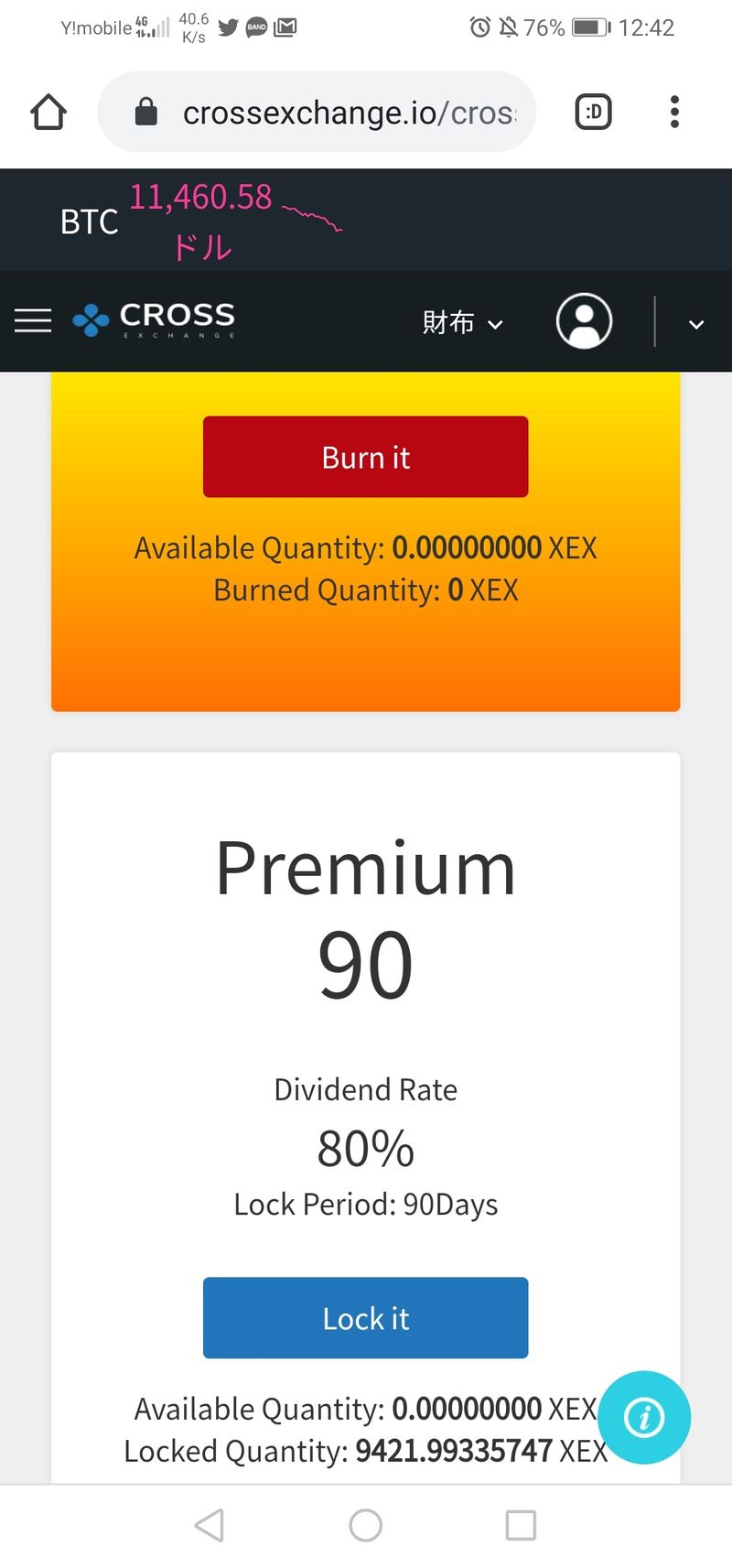732x1568 pixels.
Task: Go to the browser home page
Action: coord(48,113)
